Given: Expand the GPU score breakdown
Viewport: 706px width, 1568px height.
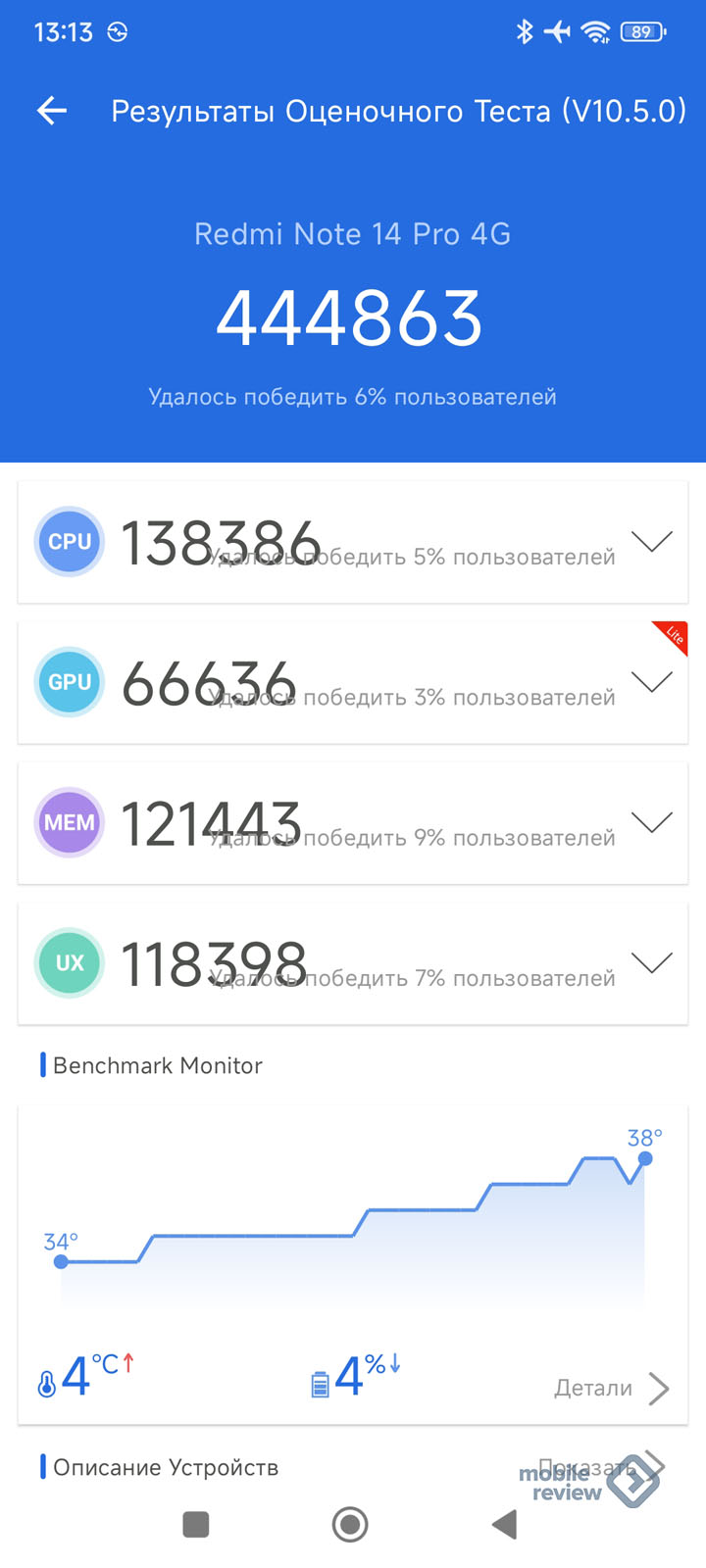Looking at the screenshot, I should 651,682.
